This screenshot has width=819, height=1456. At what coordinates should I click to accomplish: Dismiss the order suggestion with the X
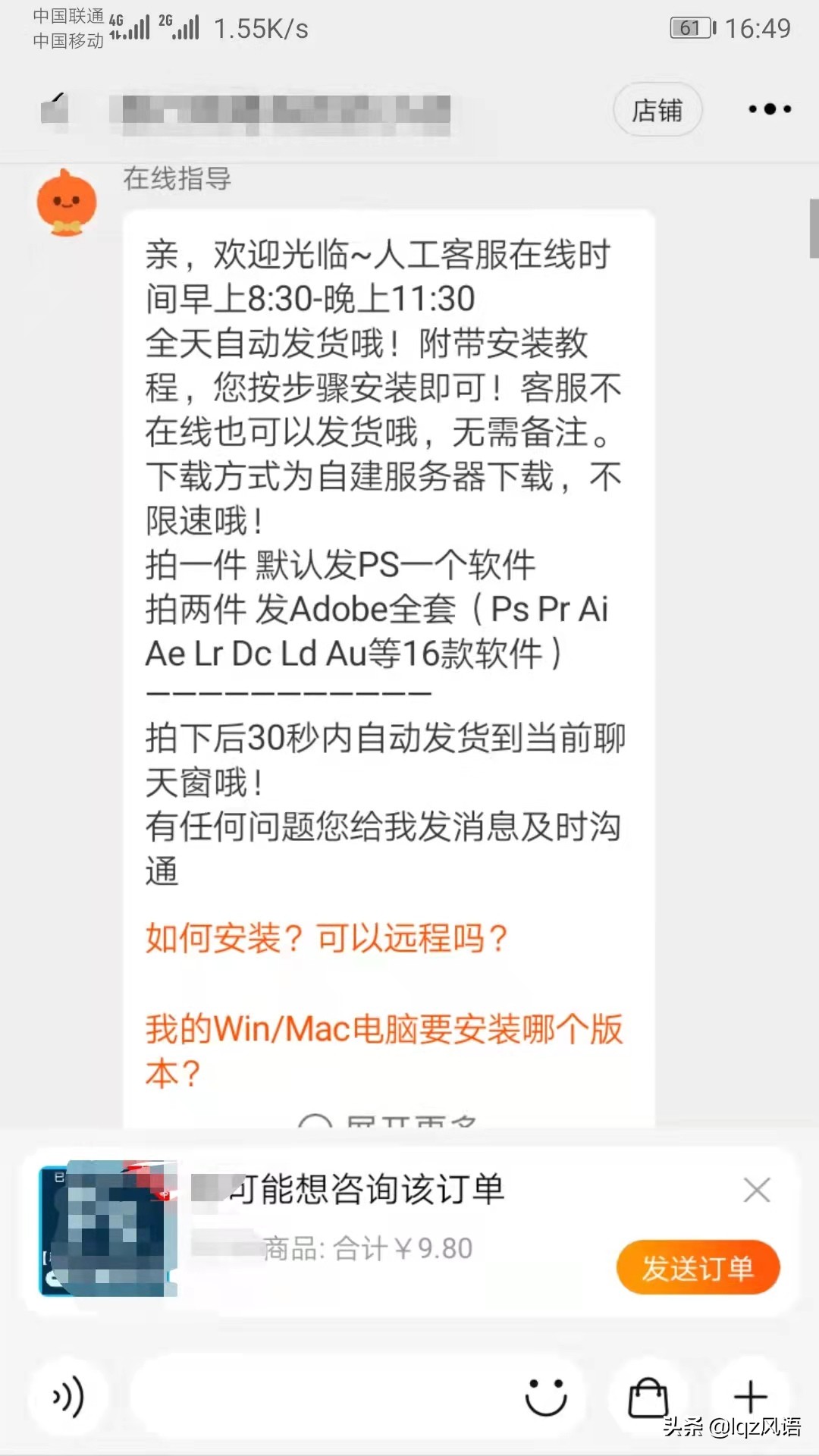[757, 1191]
